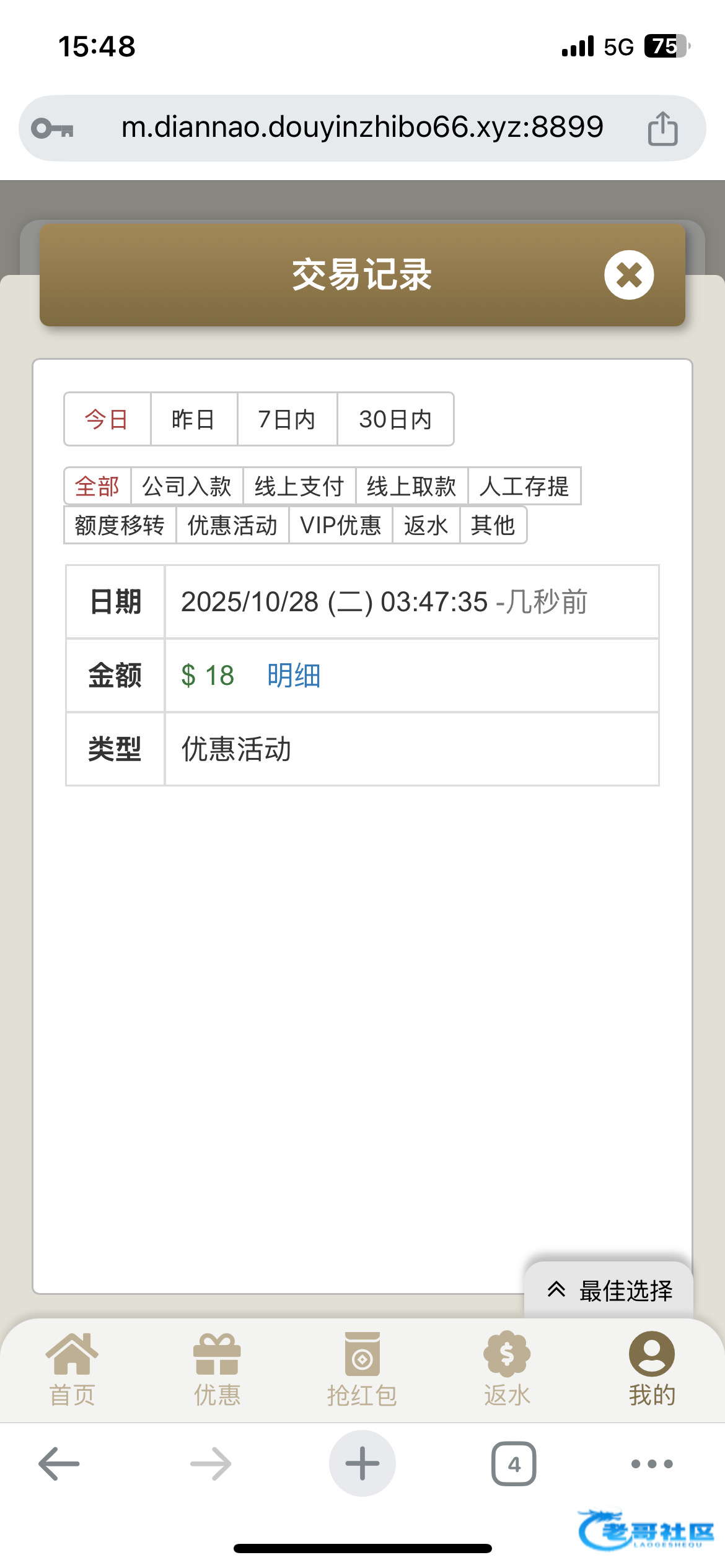Filter records by 线上取款

(x=411, y=486)
